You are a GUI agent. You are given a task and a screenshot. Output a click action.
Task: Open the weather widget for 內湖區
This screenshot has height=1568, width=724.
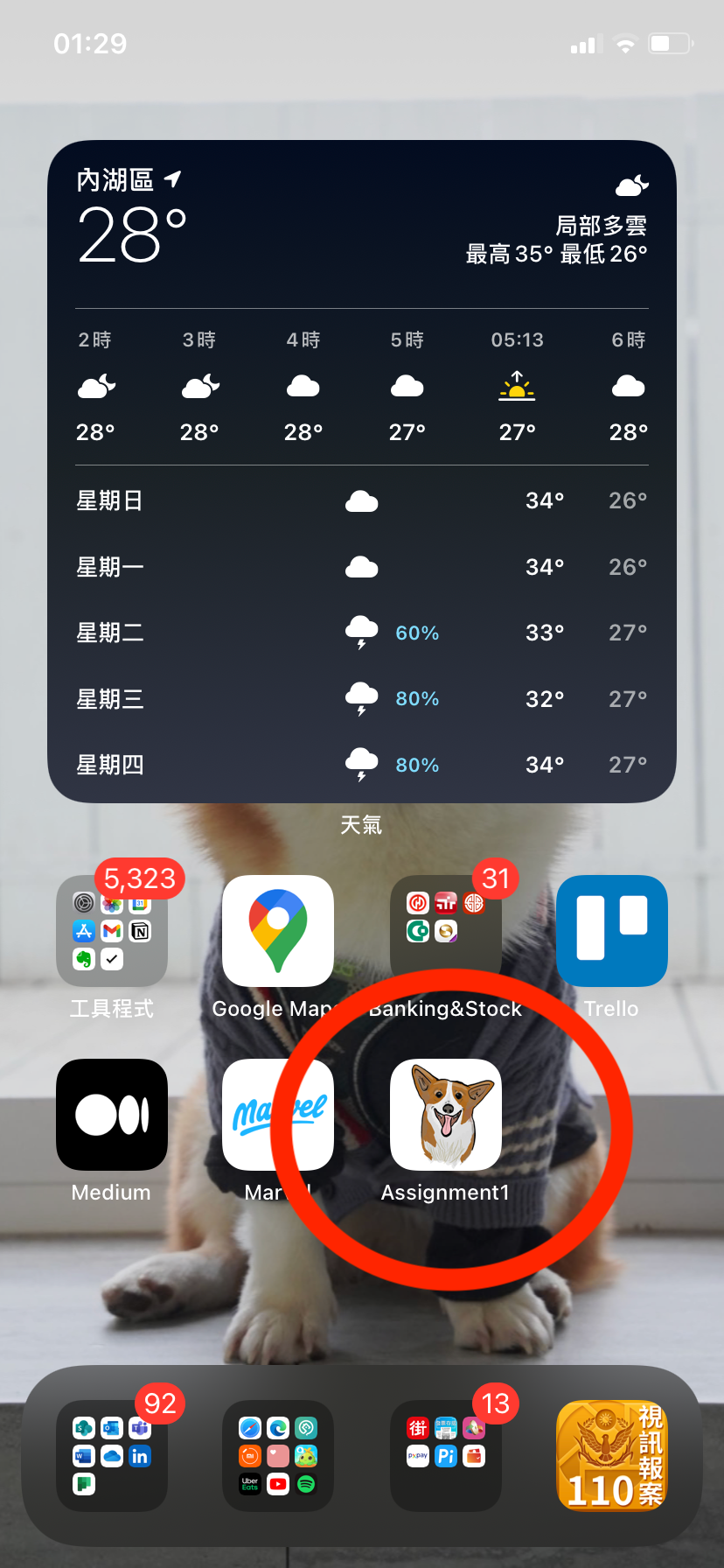point(362,471)
